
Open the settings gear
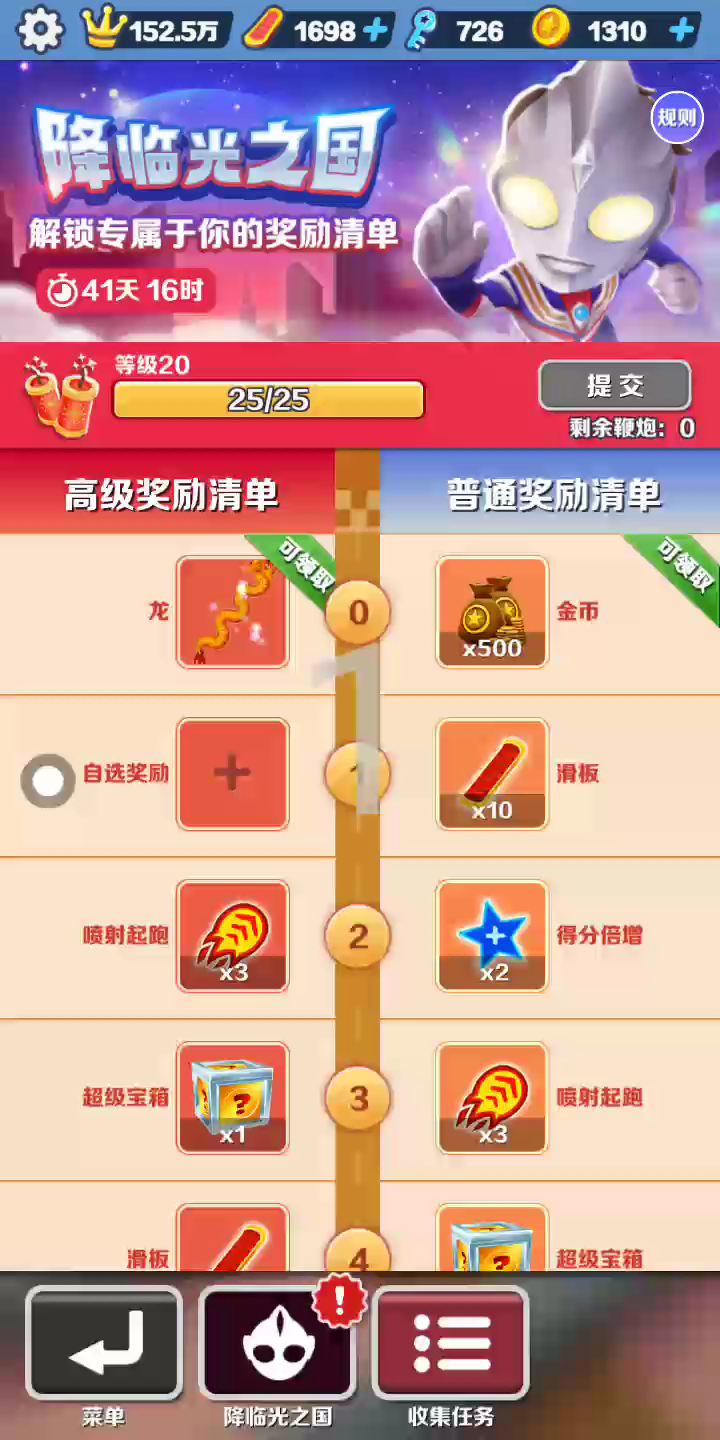pos(40,30)
